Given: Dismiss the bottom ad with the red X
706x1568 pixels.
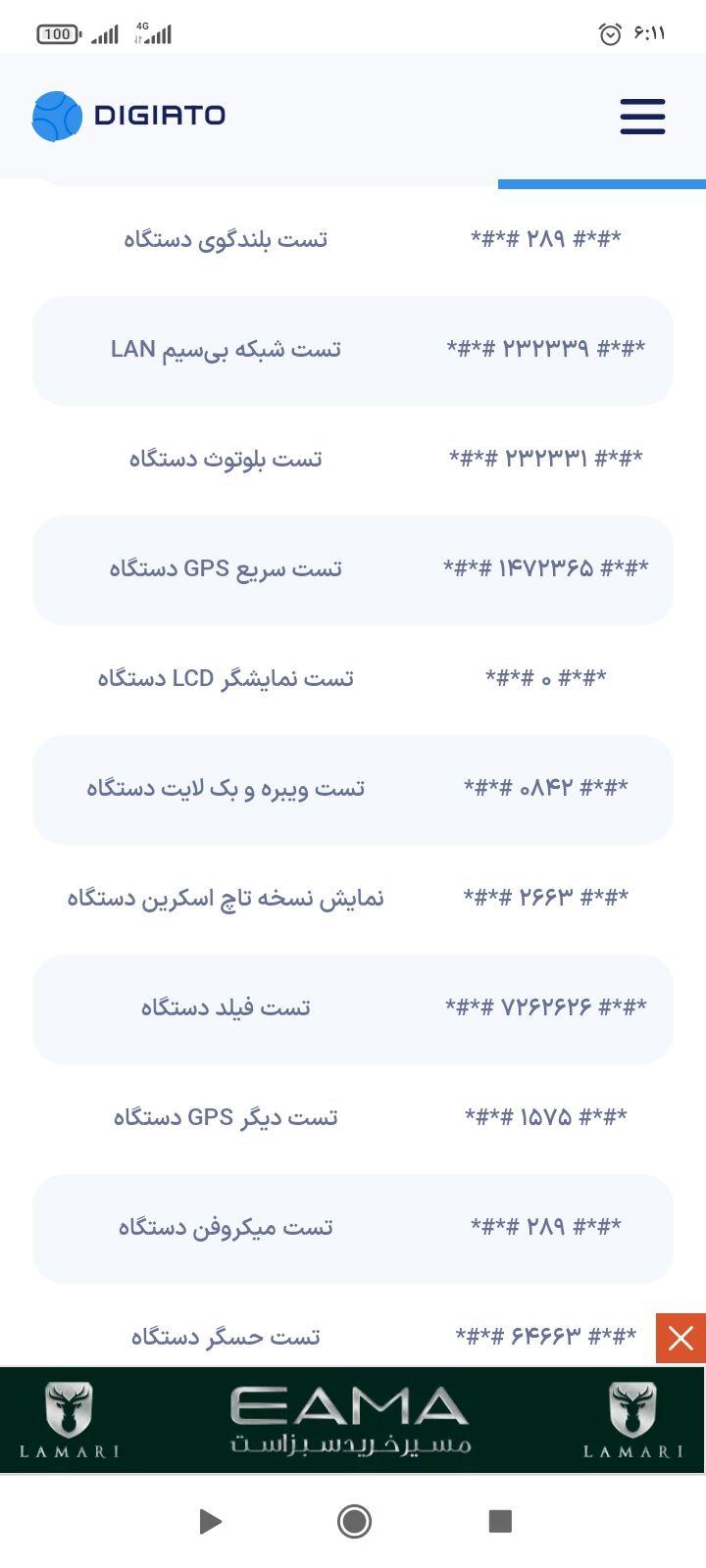Looking at the screenshot, I should pyautogui.click(x=681, y=1338).
